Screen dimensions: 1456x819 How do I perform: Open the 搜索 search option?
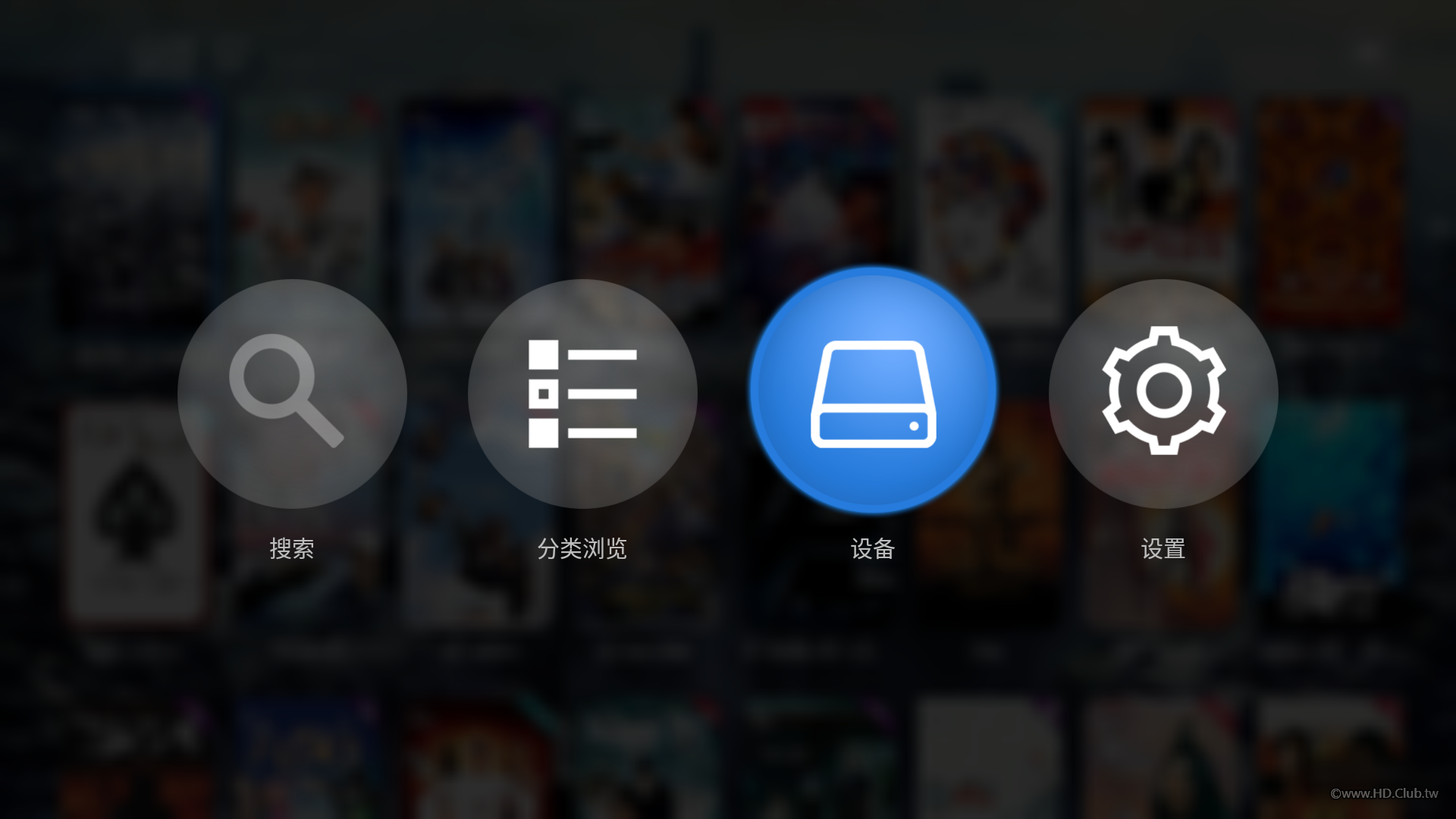[x=292, y=394]
